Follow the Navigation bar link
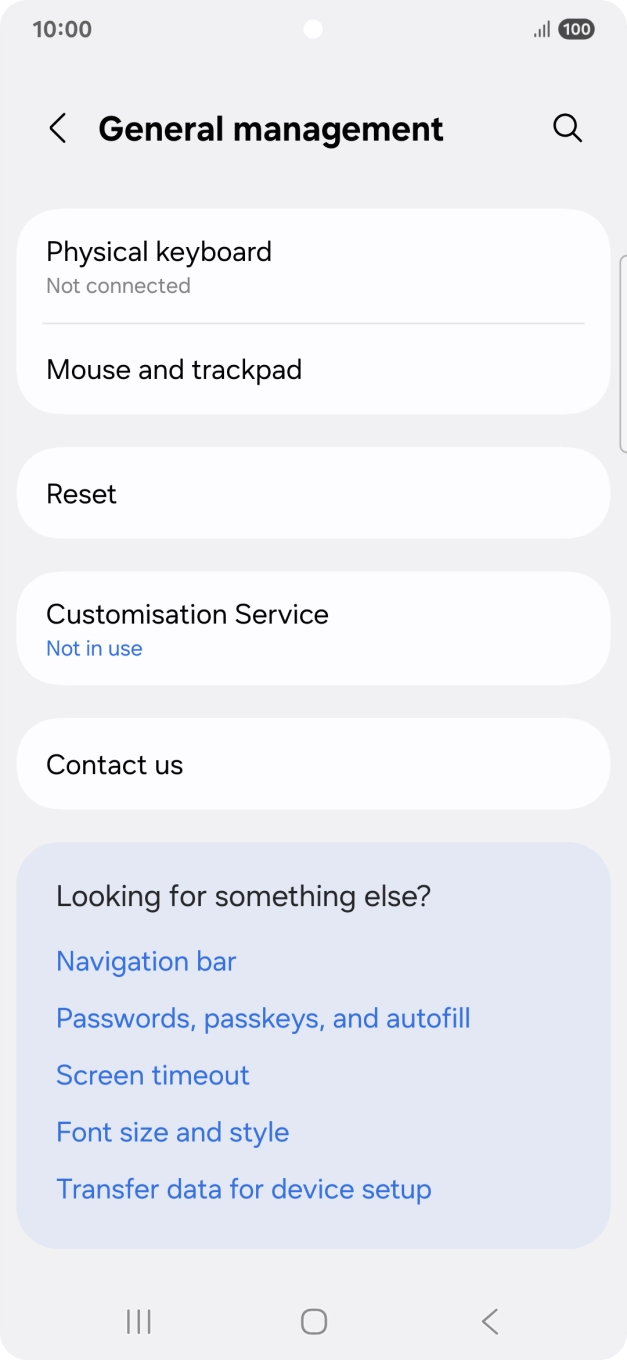The image size is (627, 1360). [146, 962]
